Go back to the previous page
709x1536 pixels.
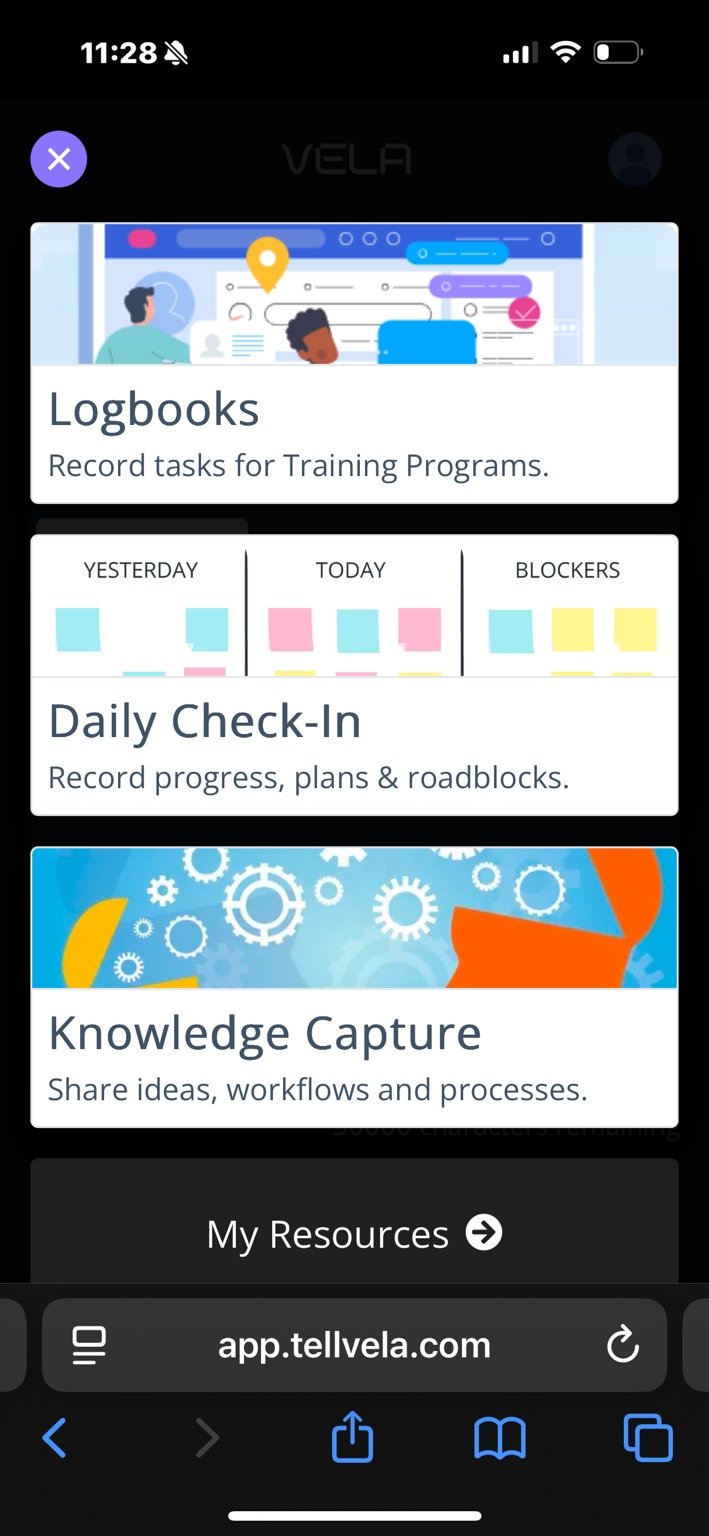click(55, 1439)
